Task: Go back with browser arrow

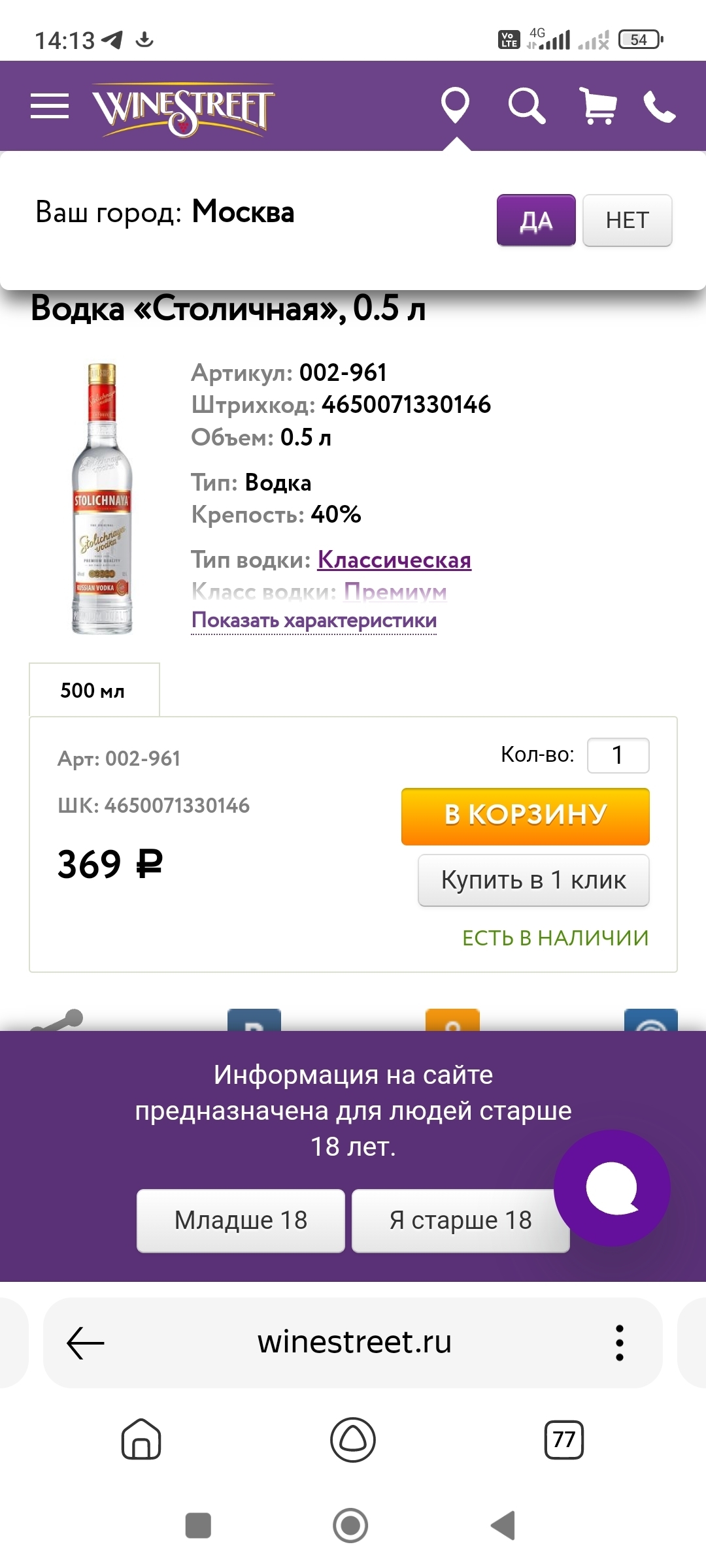Action: coord(86,1343)
